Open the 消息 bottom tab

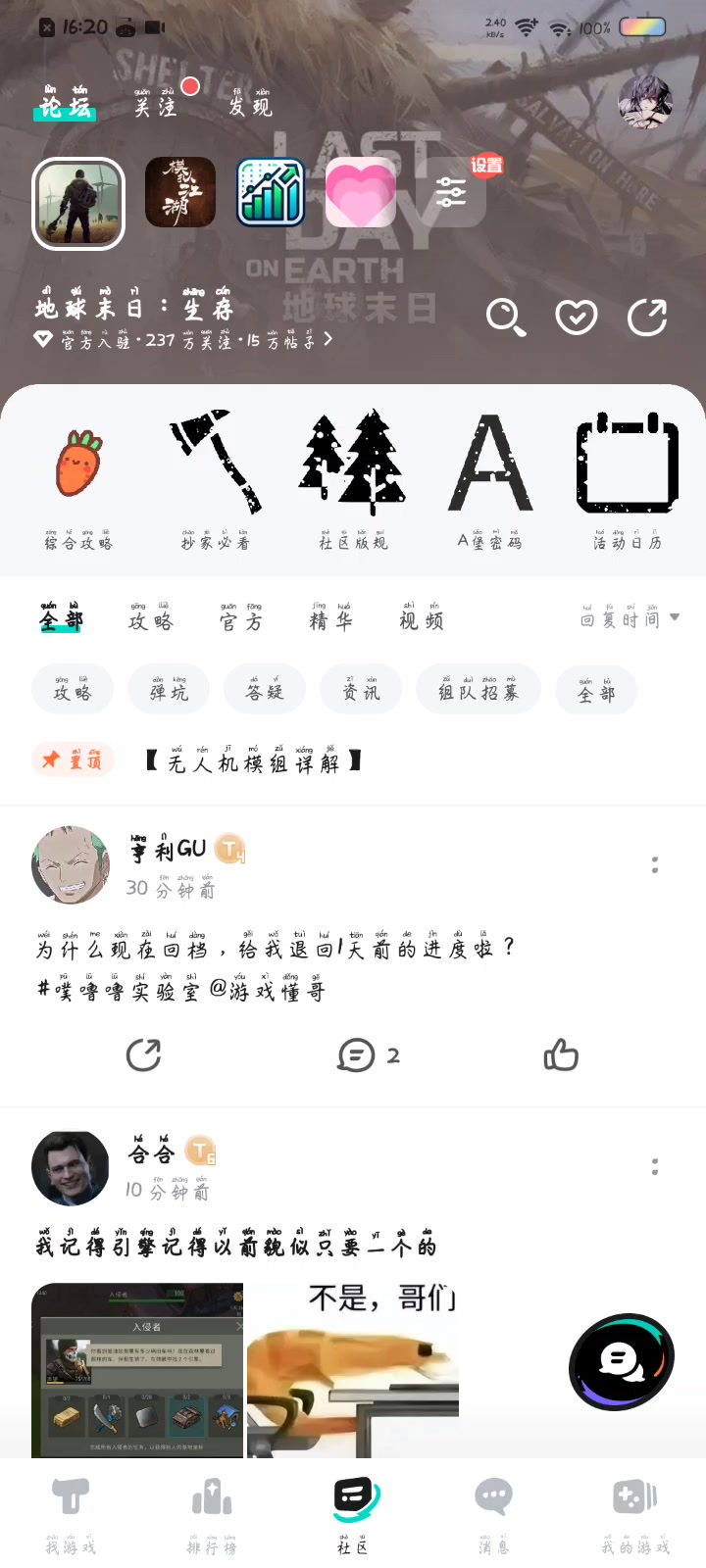[493, 1514]
